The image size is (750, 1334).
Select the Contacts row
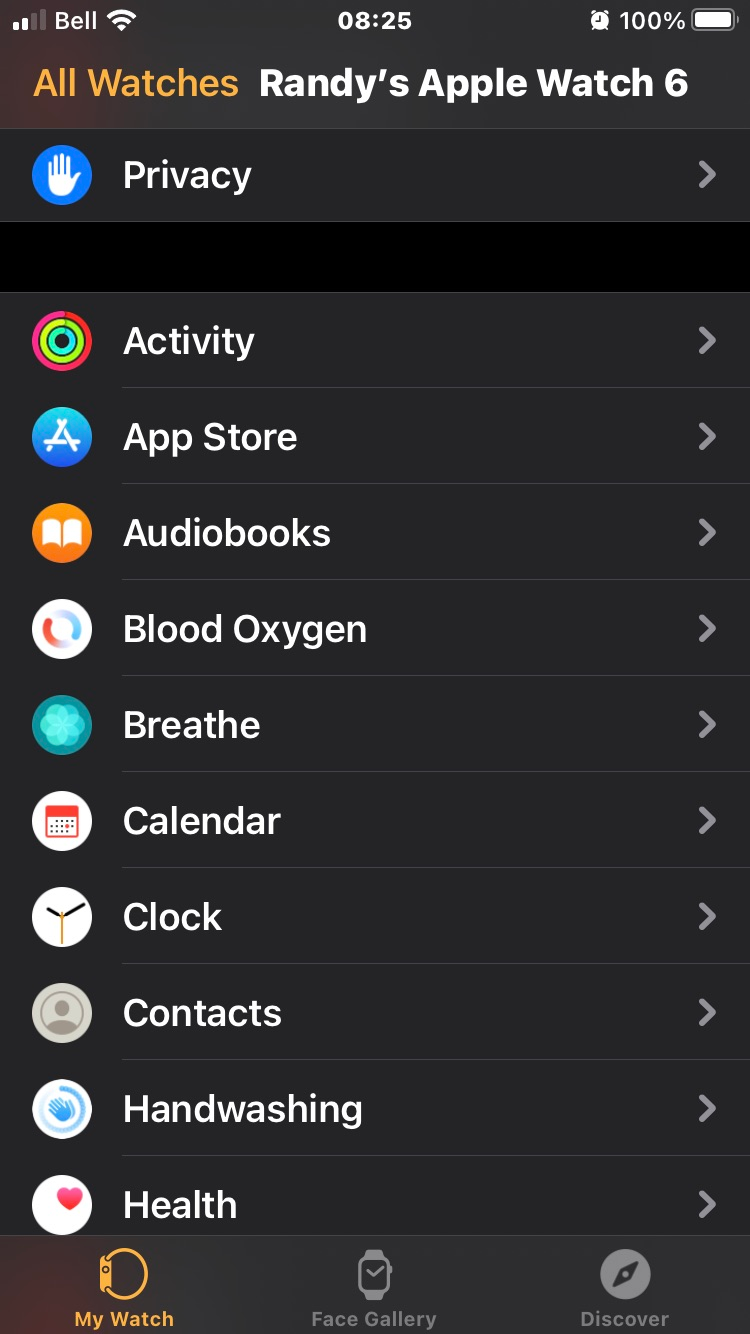[375, 1013]
